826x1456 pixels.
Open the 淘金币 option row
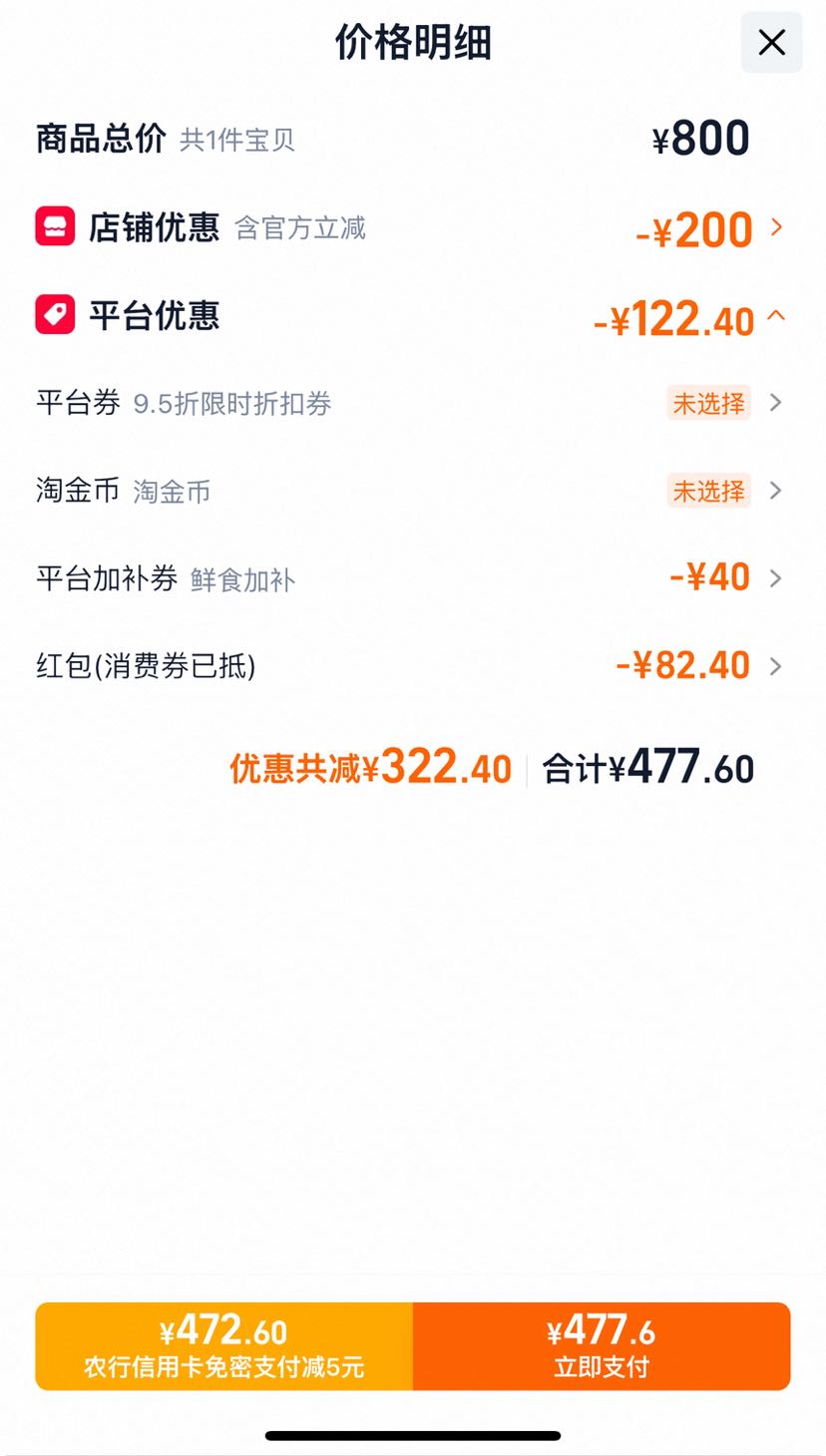[x=412, y=491]
